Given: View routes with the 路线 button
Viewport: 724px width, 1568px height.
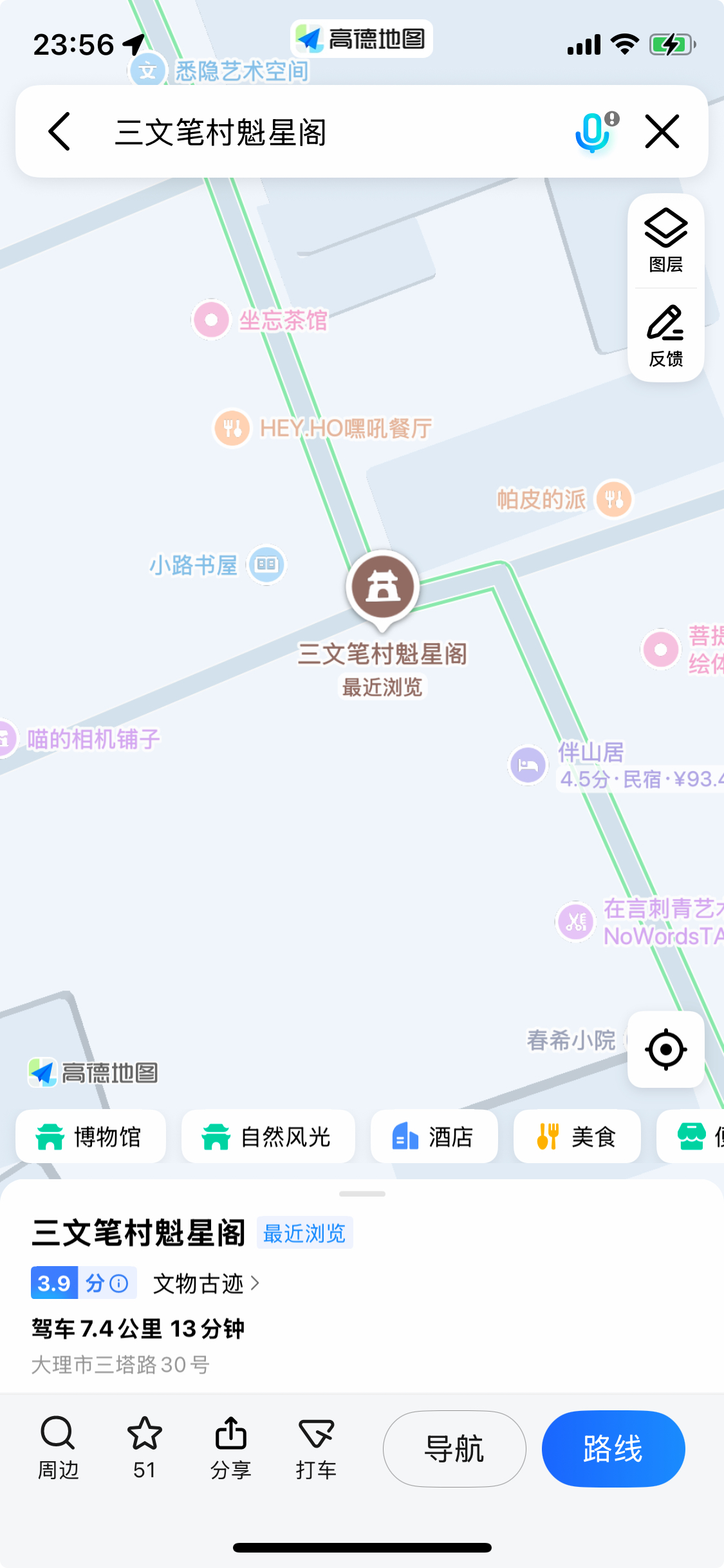Looking at the screenshot, I should [x=613, y=1449].
